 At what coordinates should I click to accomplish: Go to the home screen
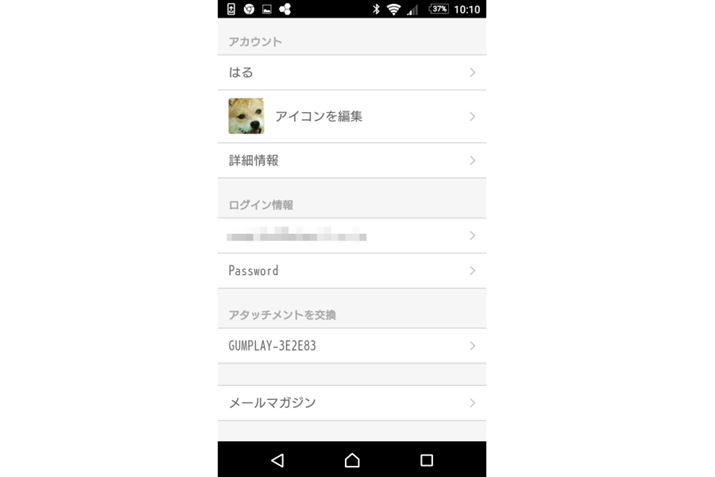352,460
